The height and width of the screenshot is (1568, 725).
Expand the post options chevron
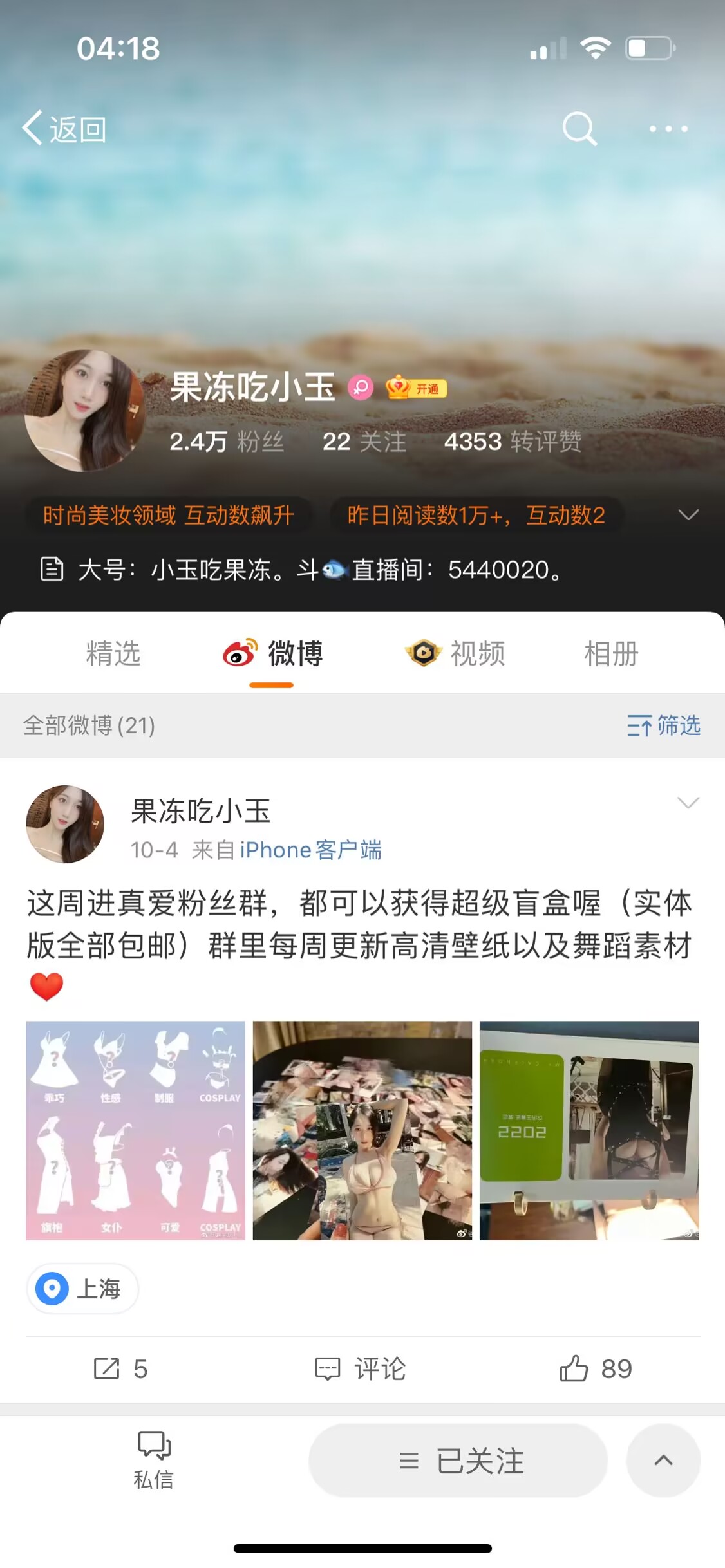coord(688,802)
